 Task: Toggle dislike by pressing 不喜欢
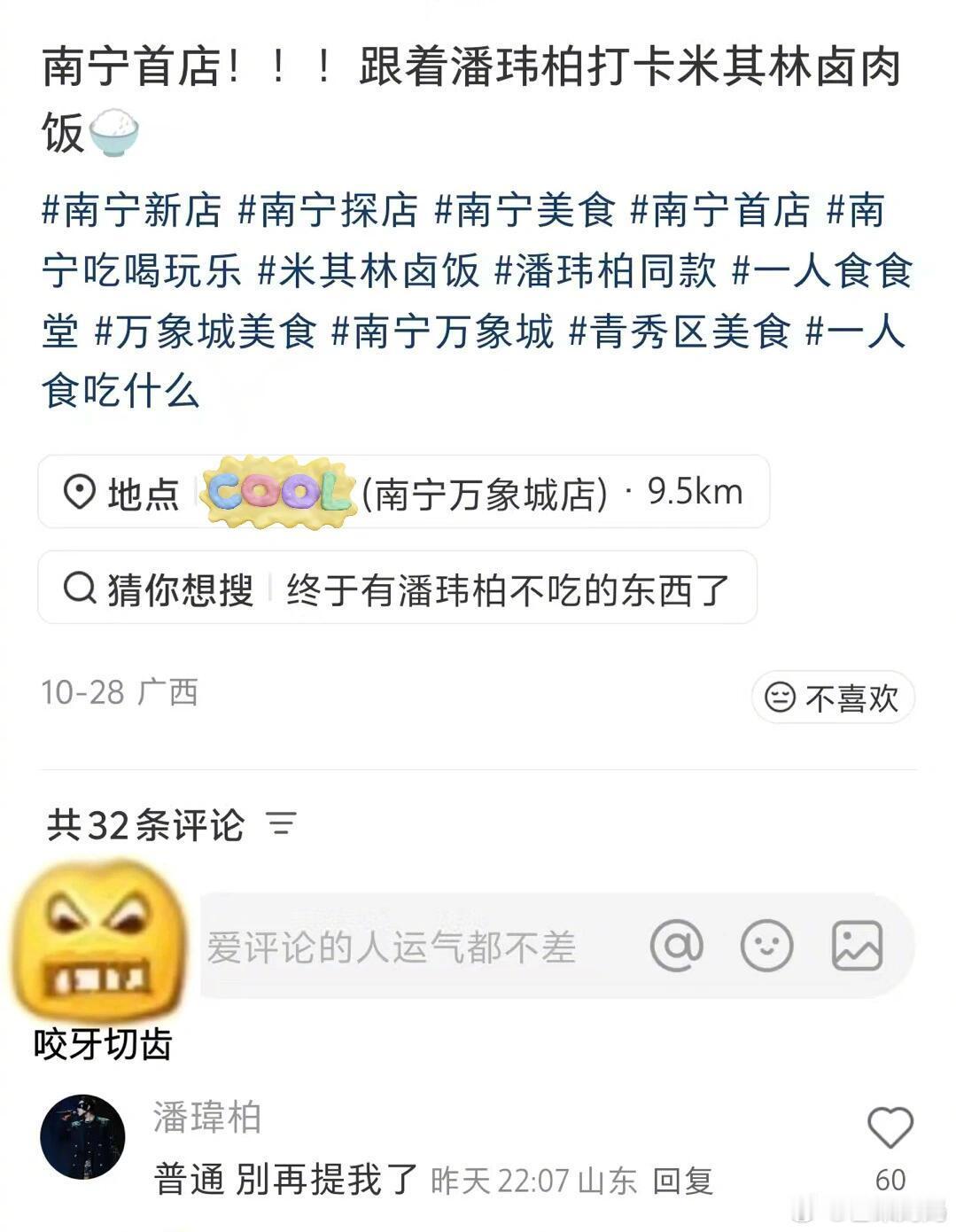pos(831,697)
